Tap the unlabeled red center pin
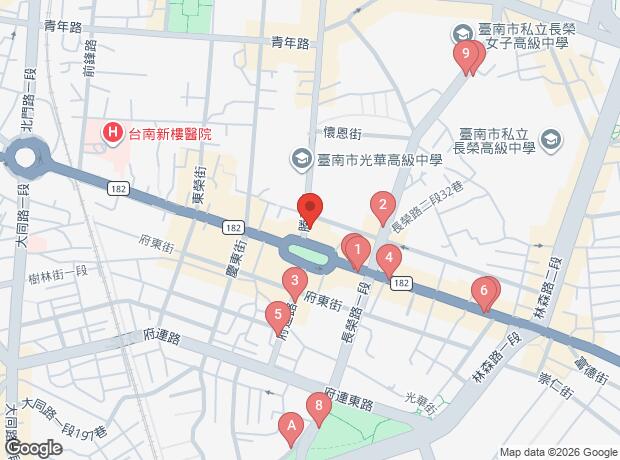Viewport: 620px width, 460px height. (310, 210)
